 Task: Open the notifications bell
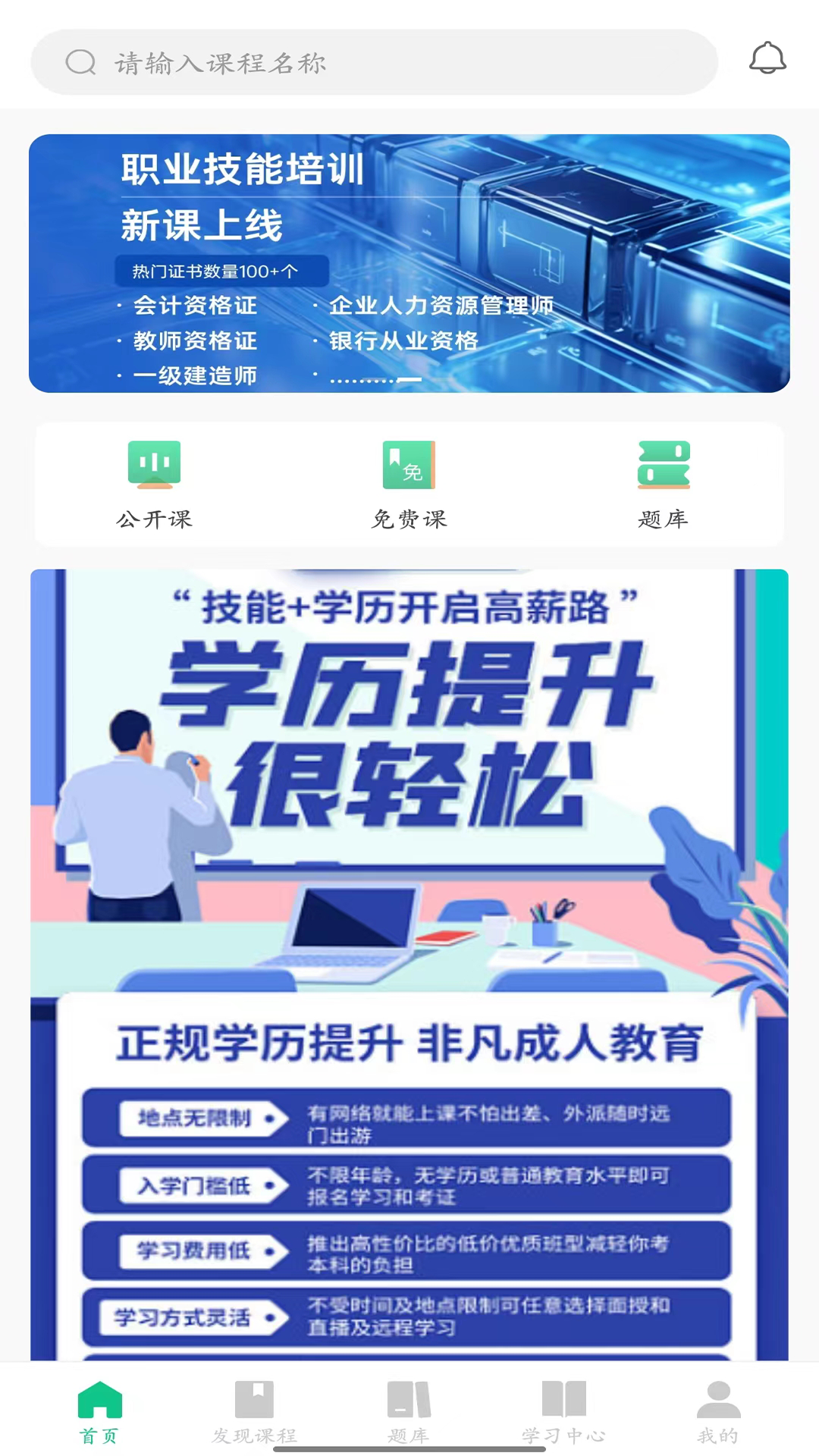767,58
